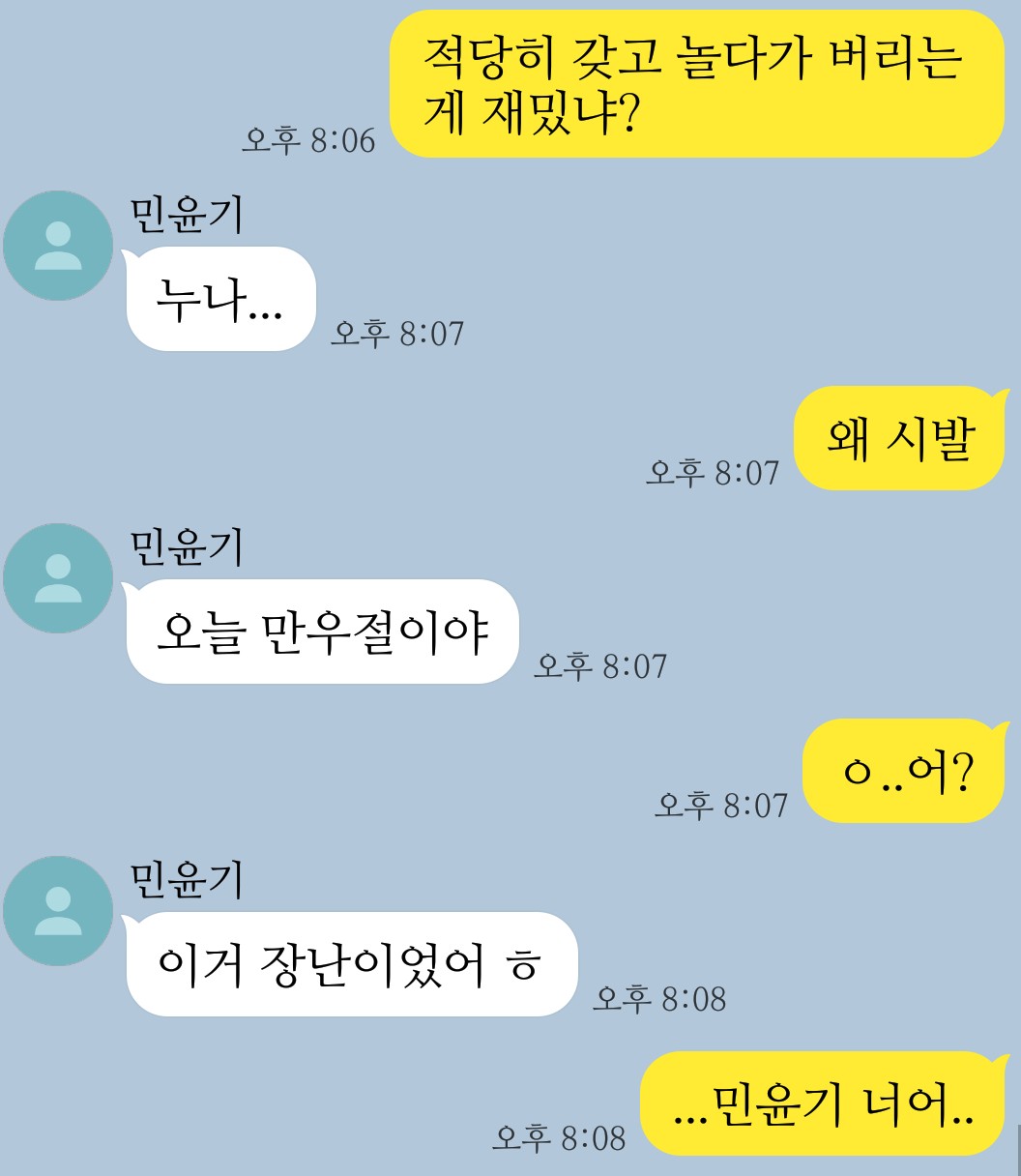Open 민윤기's profile picture beside the 누나... message

(x=58, y=246)
